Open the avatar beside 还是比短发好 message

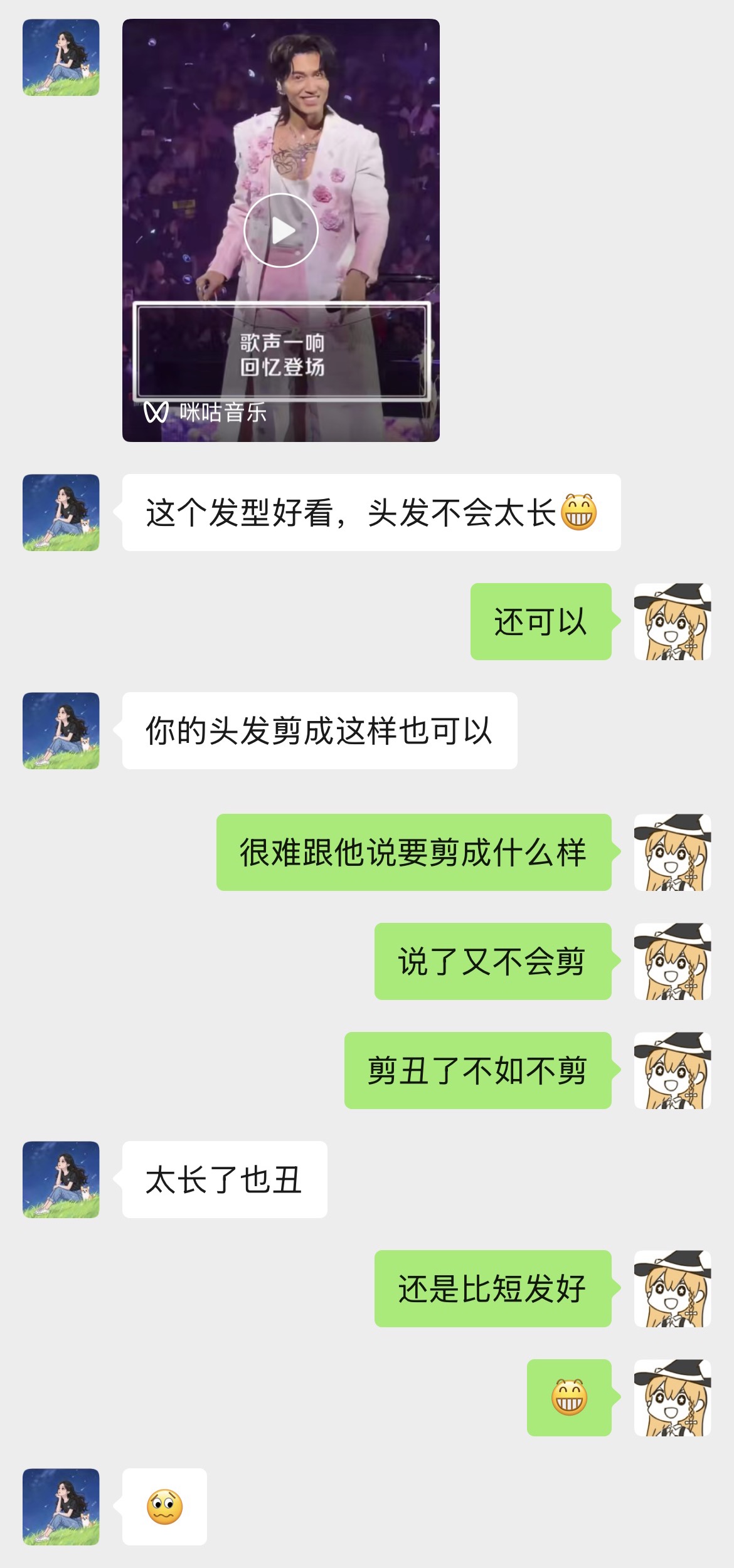pyautogui.click(x=672, y=1288)
